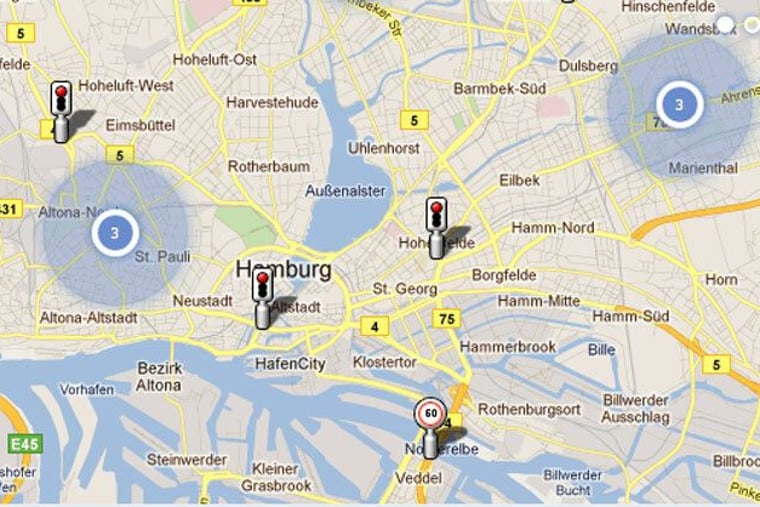The height and width of the screenshot is (507, 760).
Task: Open the 3-camera cluster near Marienthal
Action: click(x=679, y=103)
